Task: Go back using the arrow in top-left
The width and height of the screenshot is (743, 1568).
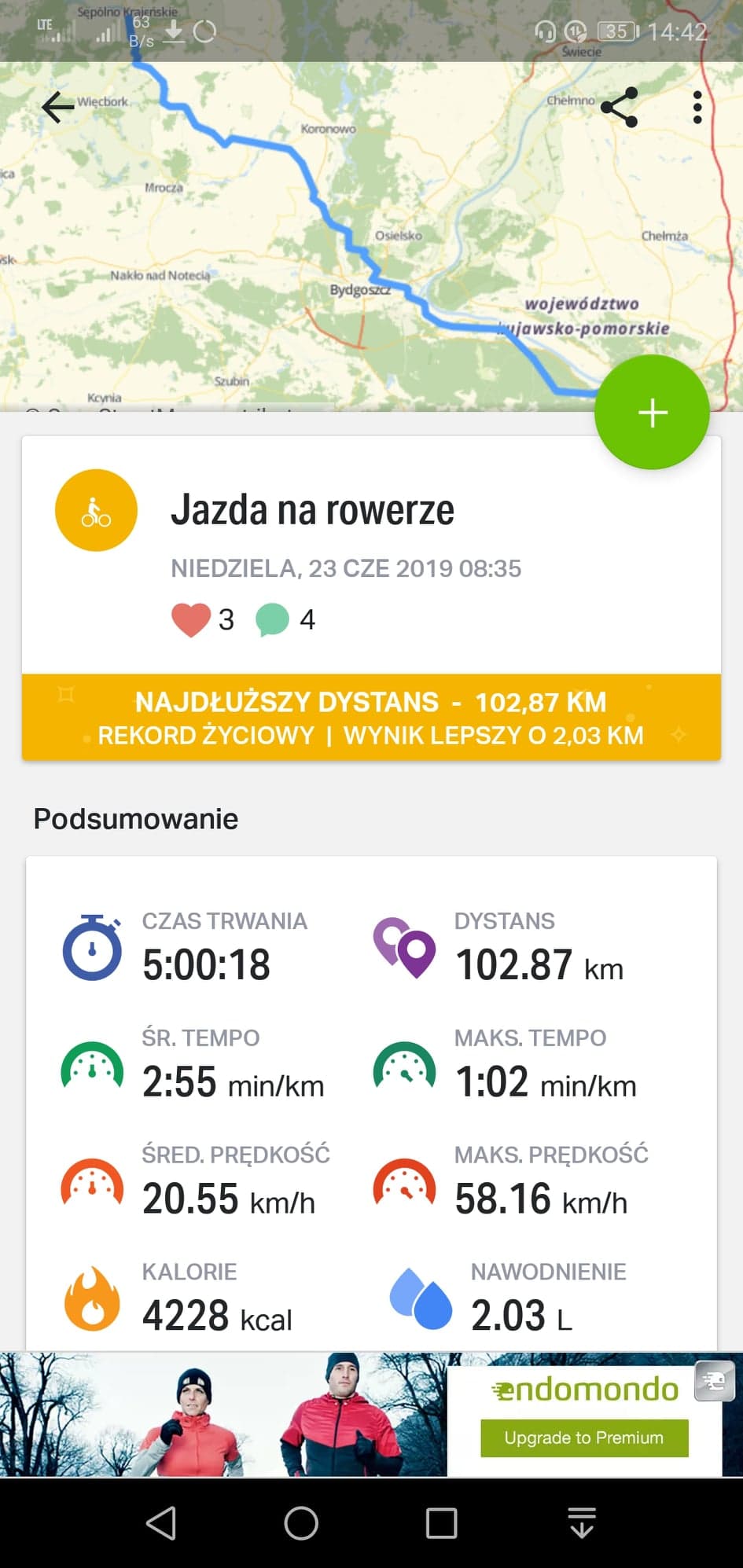Action: [58, 108]
